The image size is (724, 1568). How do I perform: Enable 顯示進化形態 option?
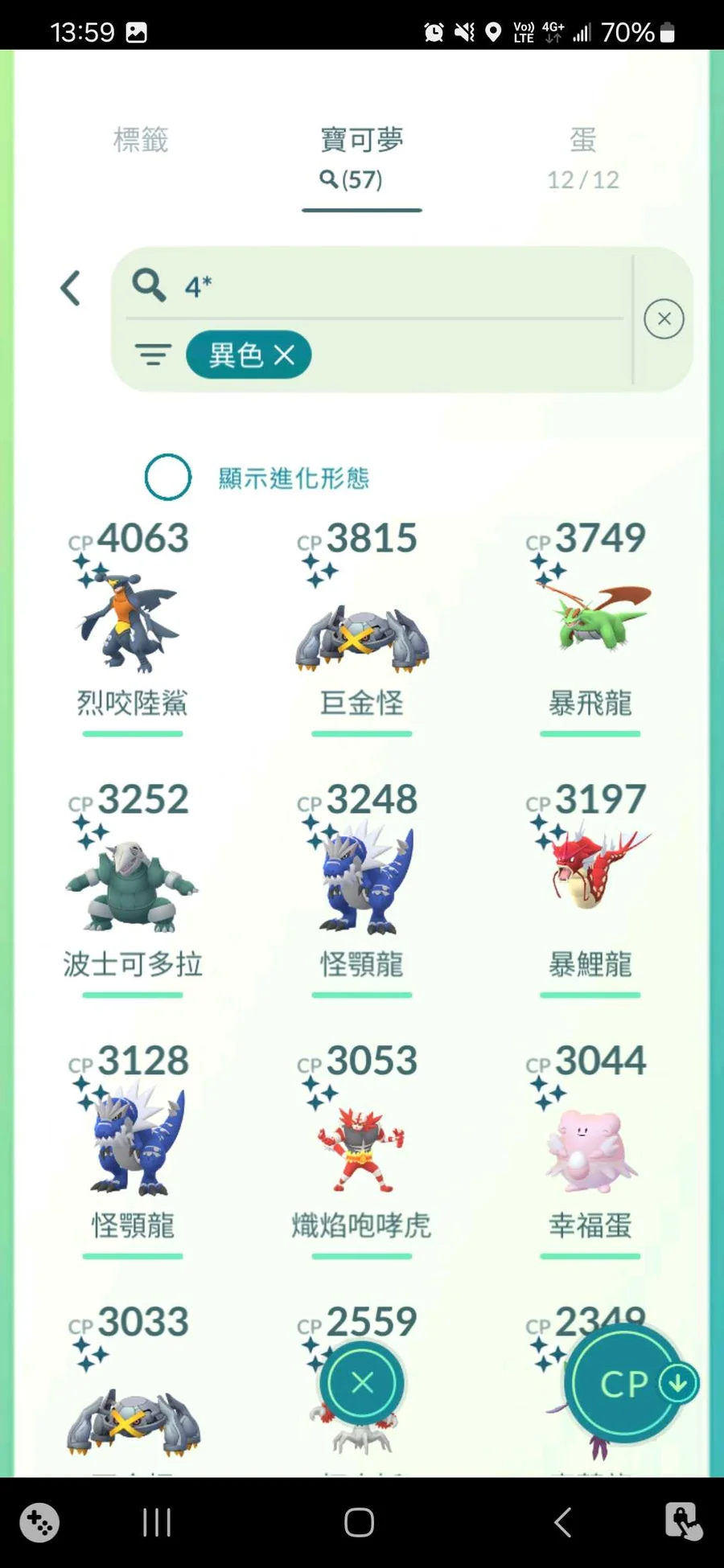click(x=168, y=477)
